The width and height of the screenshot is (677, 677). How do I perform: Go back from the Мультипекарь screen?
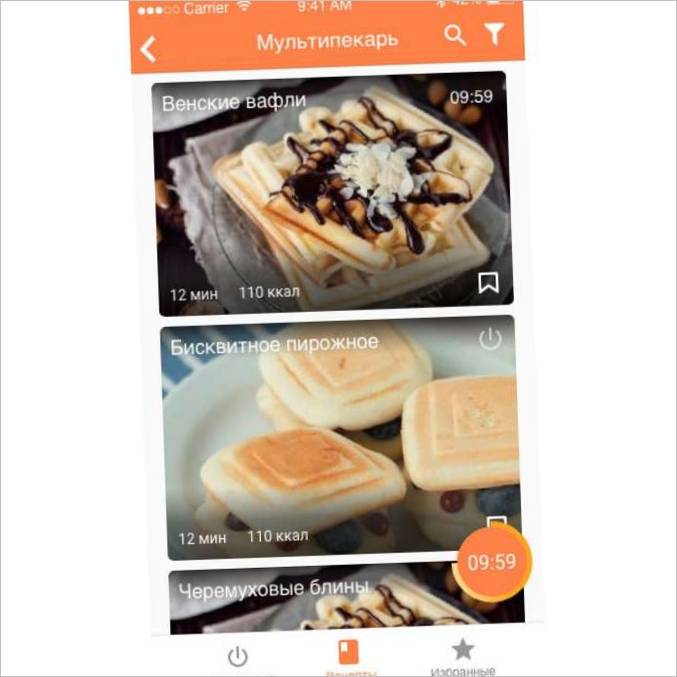tap(148, 49)
